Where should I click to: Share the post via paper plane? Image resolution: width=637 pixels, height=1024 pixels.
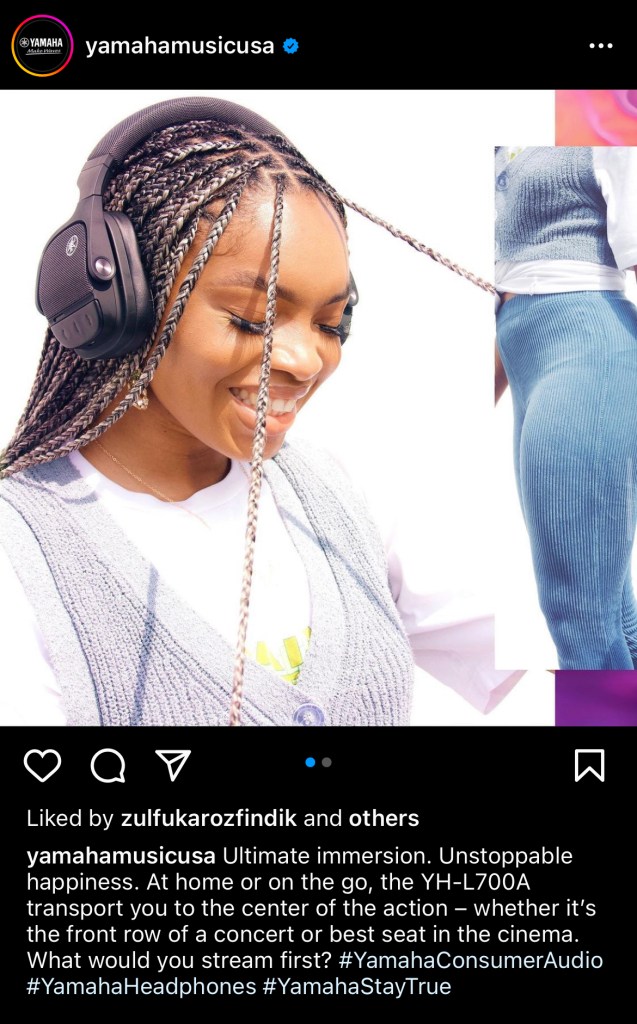point(174,765)
